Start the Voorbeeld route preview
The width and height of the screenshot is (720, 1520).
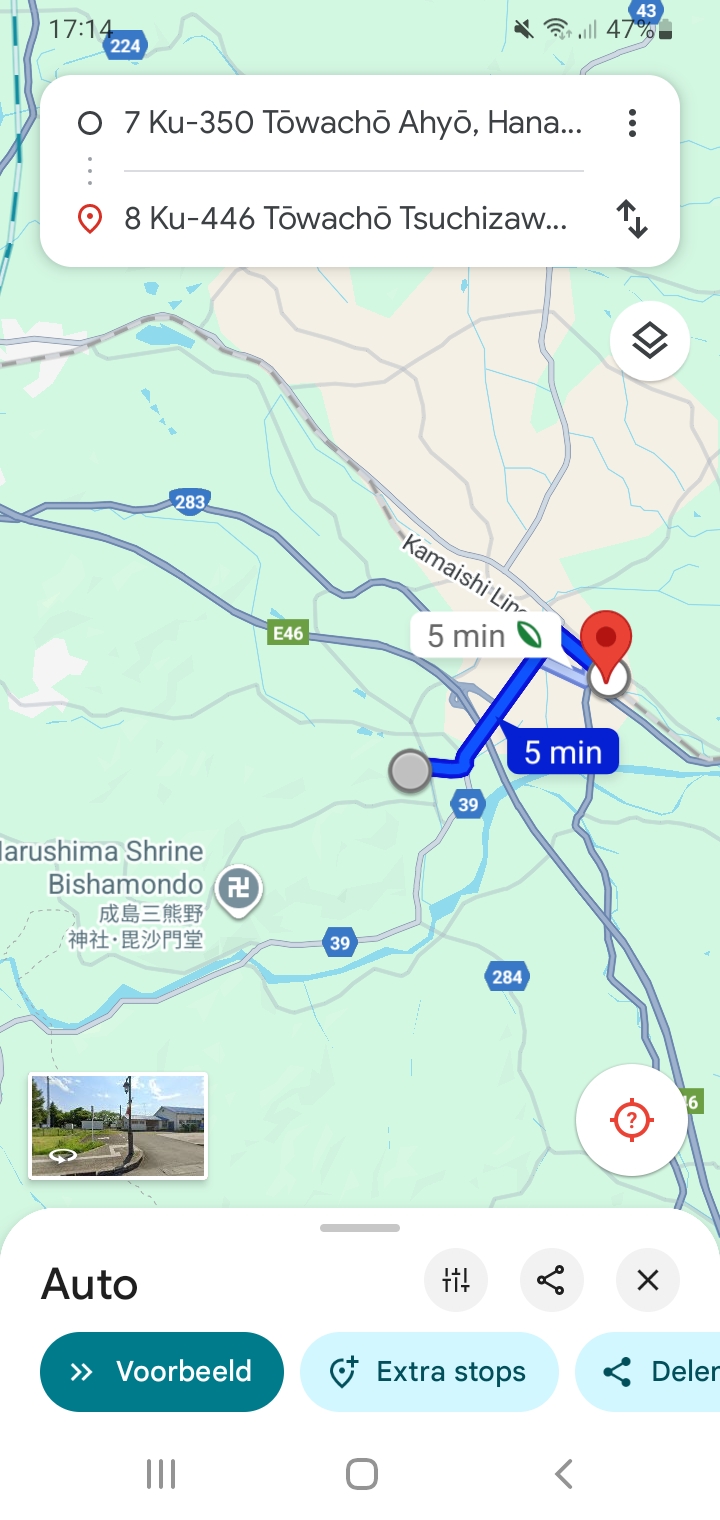[162, 1371]
